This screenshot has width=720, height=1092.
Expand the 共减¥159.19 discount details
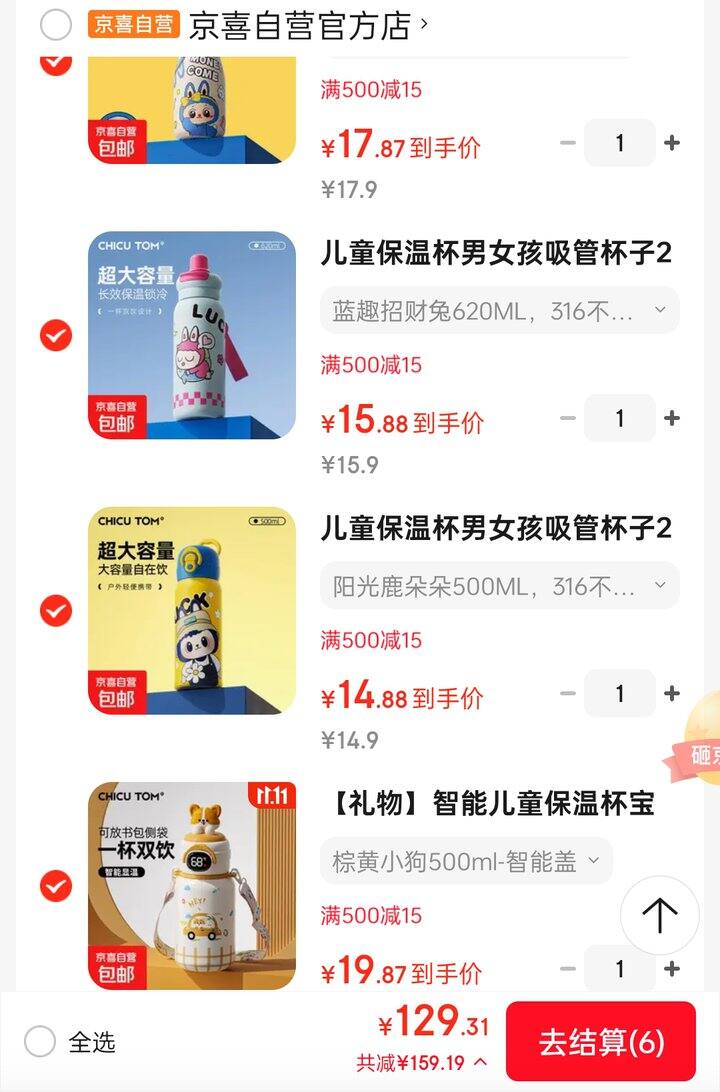click(422, 1063)
